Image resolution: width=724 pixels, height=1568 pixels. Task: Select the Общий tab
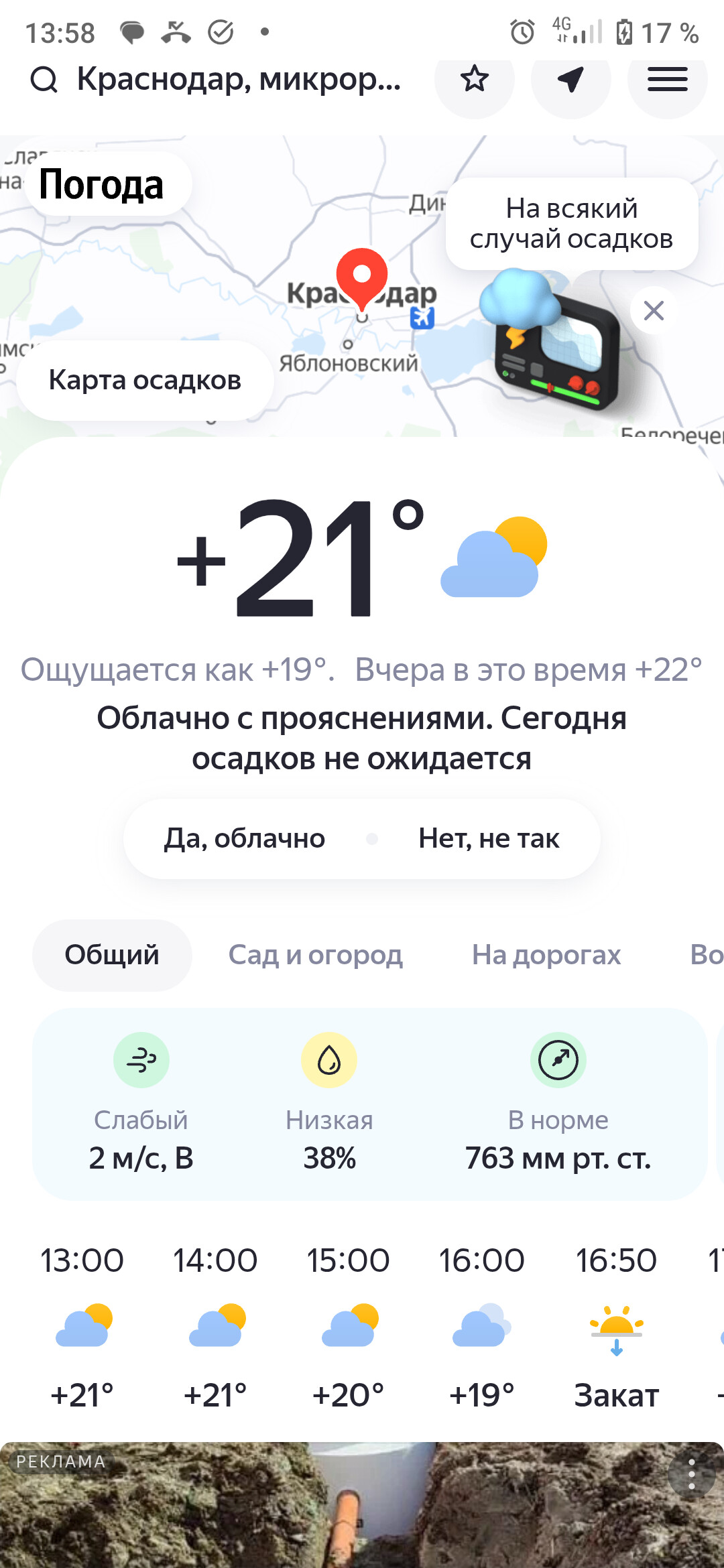[x=112, y=955]
